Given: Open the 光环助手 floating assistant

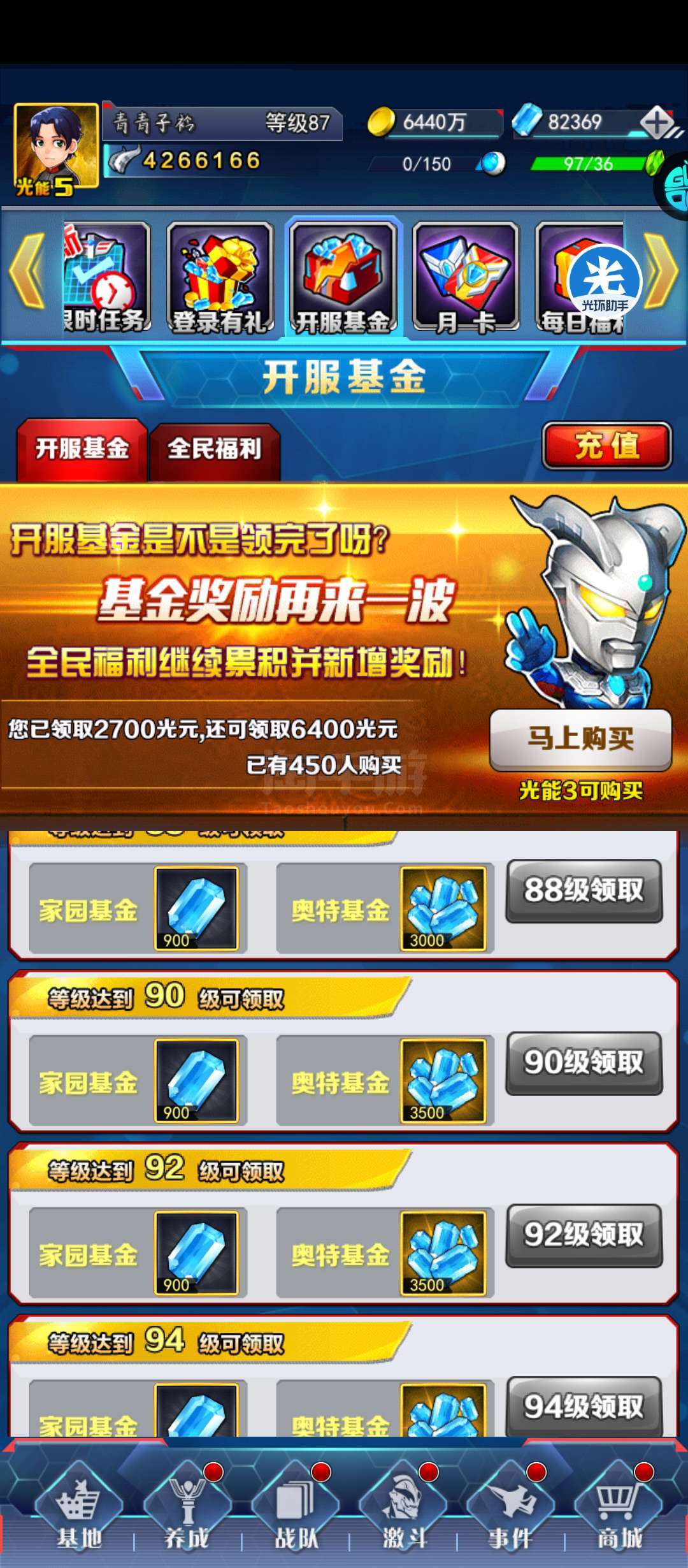Looking at the screenshot, I should point(604,281).
